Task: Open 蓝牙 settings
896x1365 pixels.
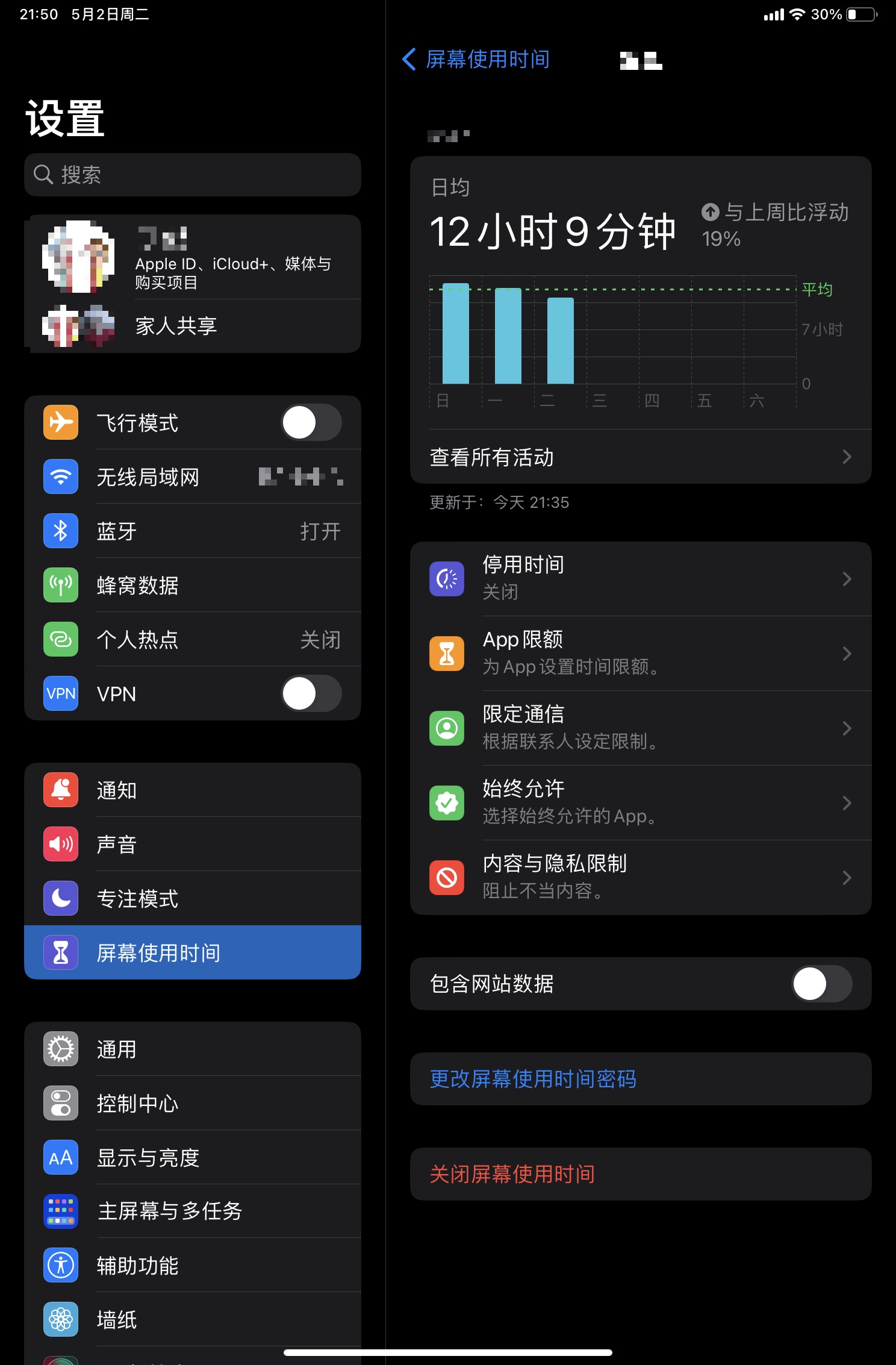Action: [193, 531]
